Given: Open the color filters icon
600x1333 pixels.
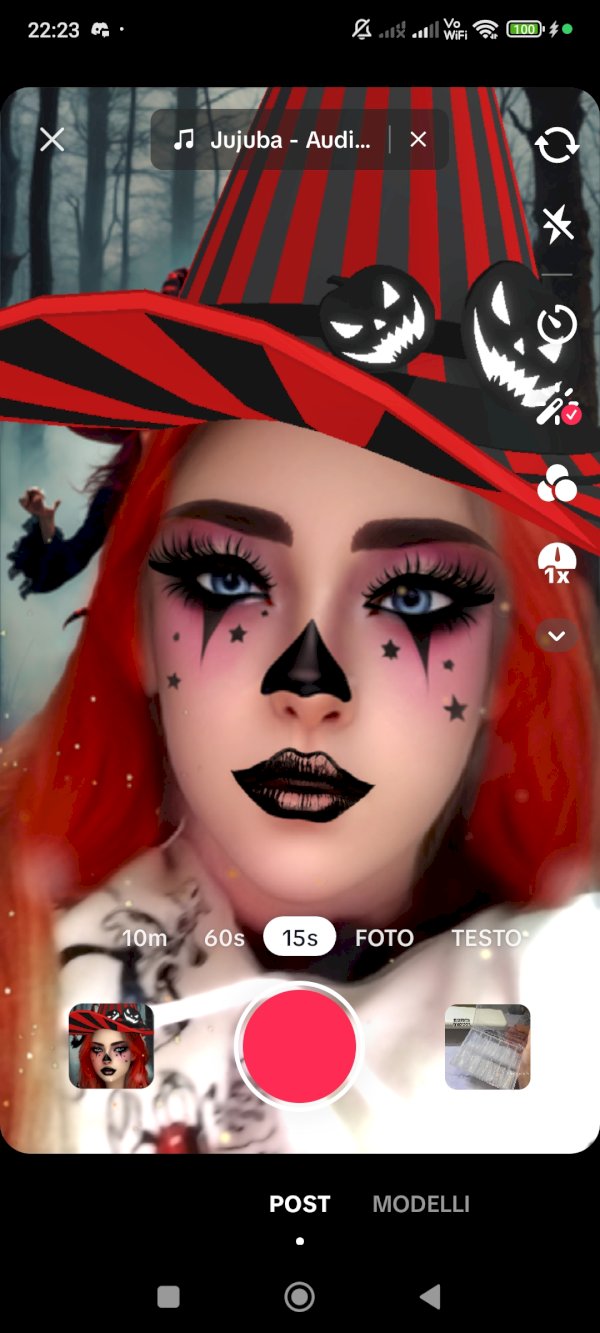Looking at the screenshot, I should 557,484.
